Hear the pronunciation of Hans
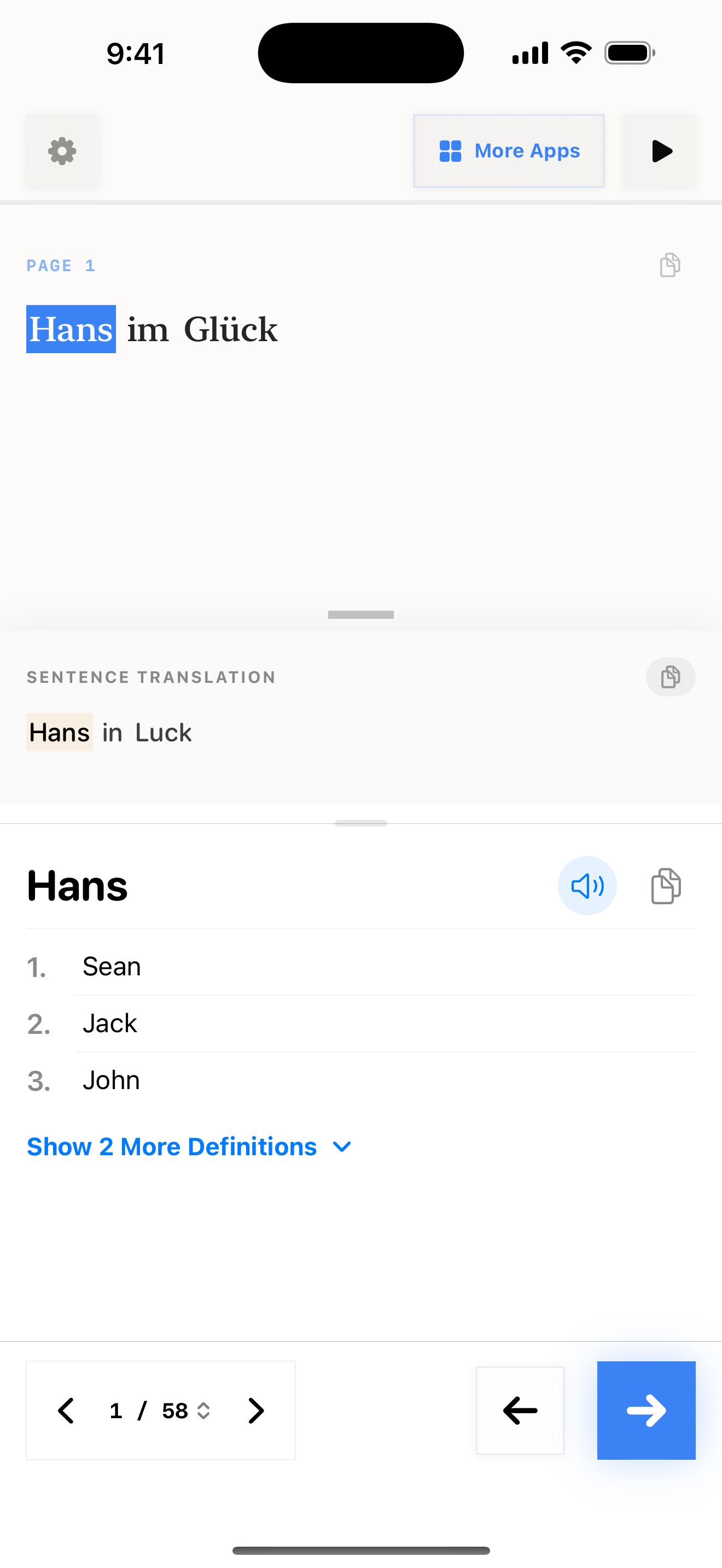The height and width of the screenshot is (1568, 722). [587, 886]
